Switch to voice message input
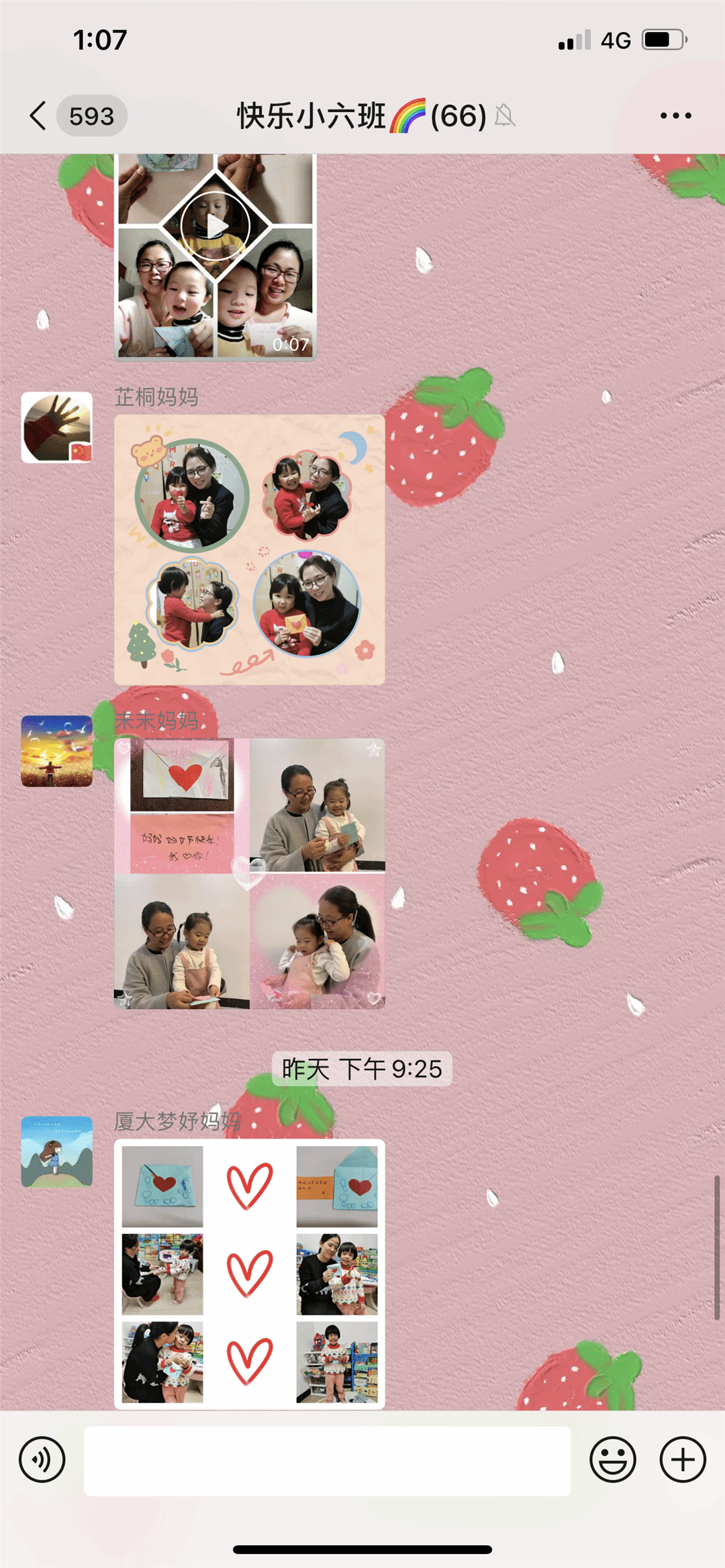725x1568 pixels. (x=42, y=1459)
